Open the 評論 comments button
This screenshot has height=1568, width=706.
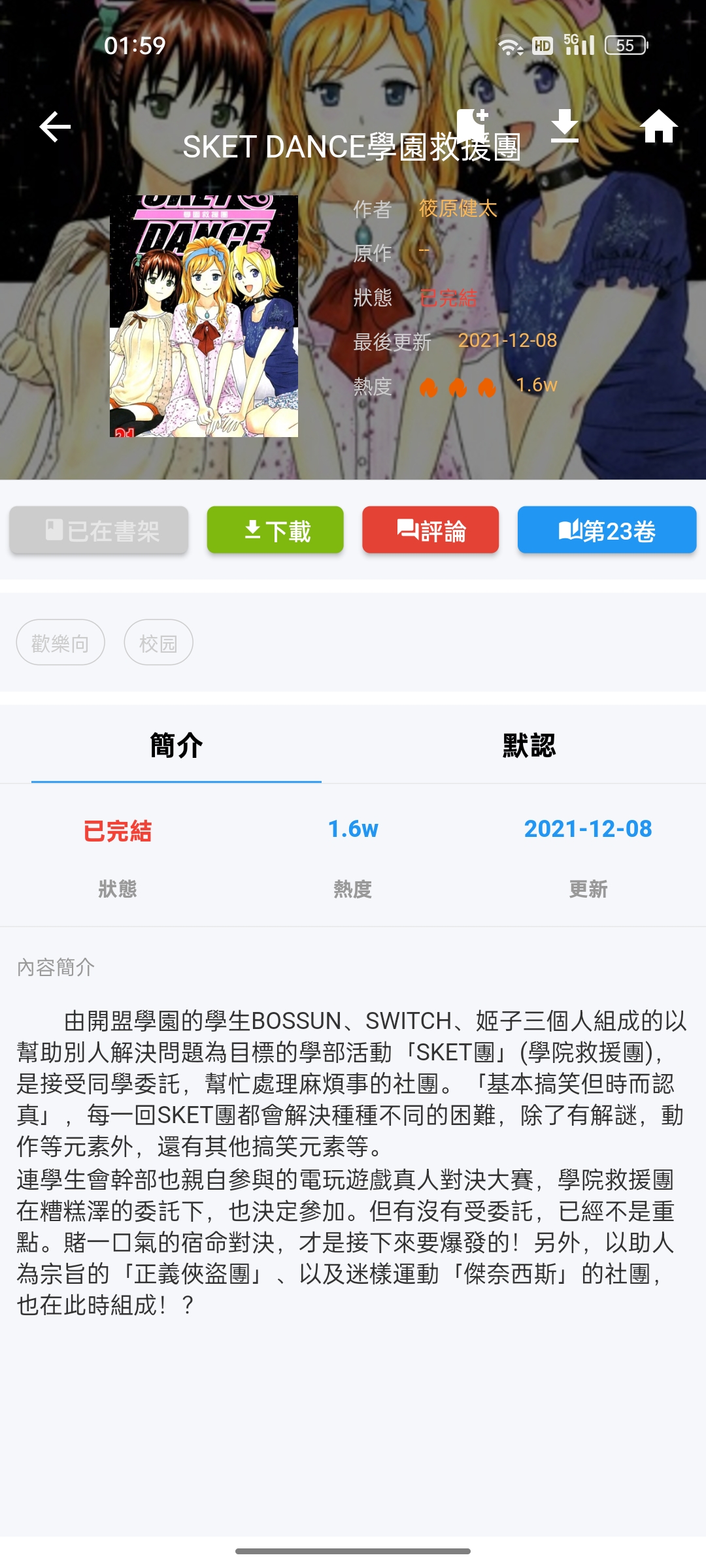(x=431, y=530)
